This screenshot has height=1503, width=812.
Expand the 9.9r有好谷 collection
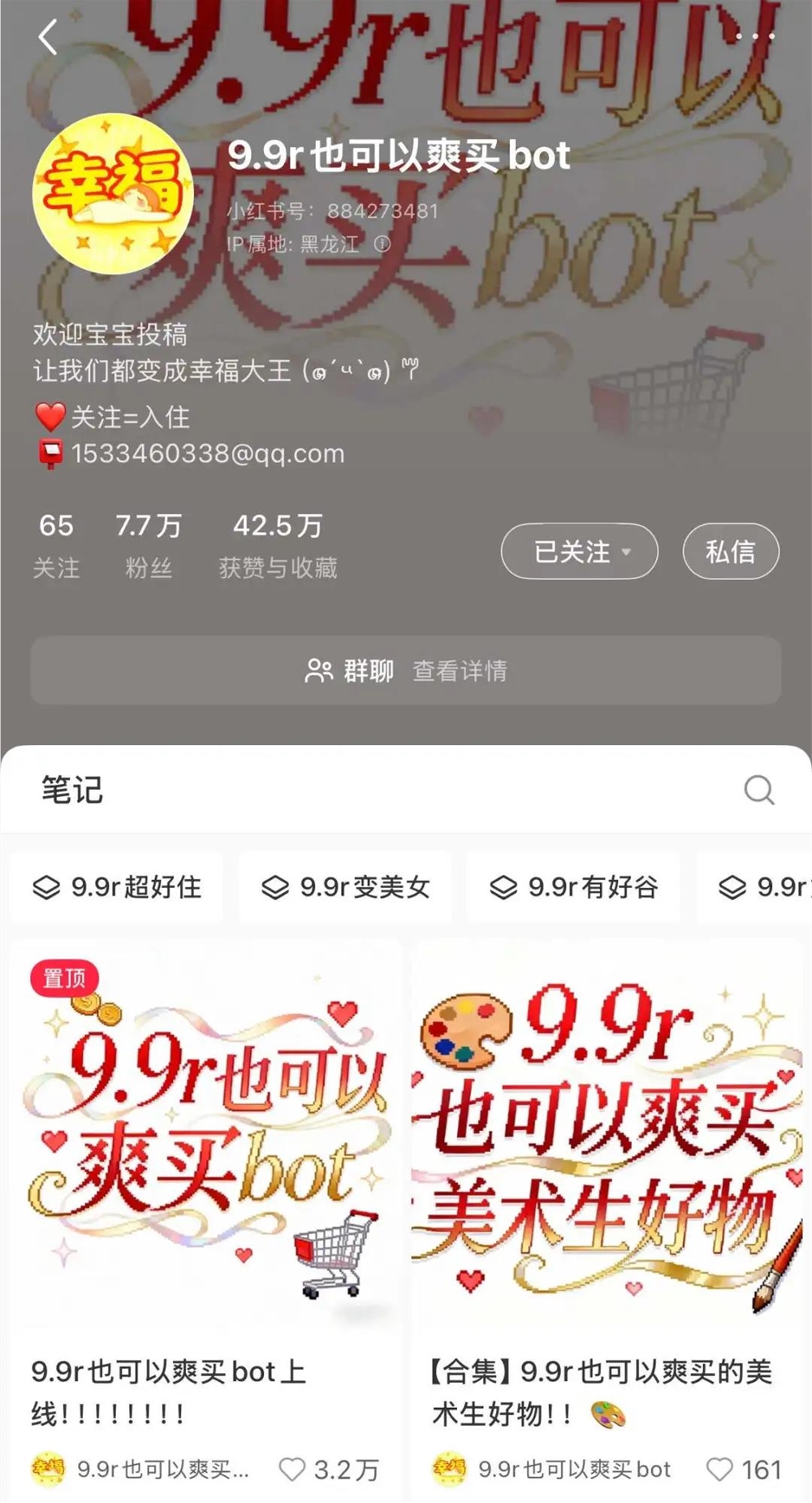pos(573,887)
